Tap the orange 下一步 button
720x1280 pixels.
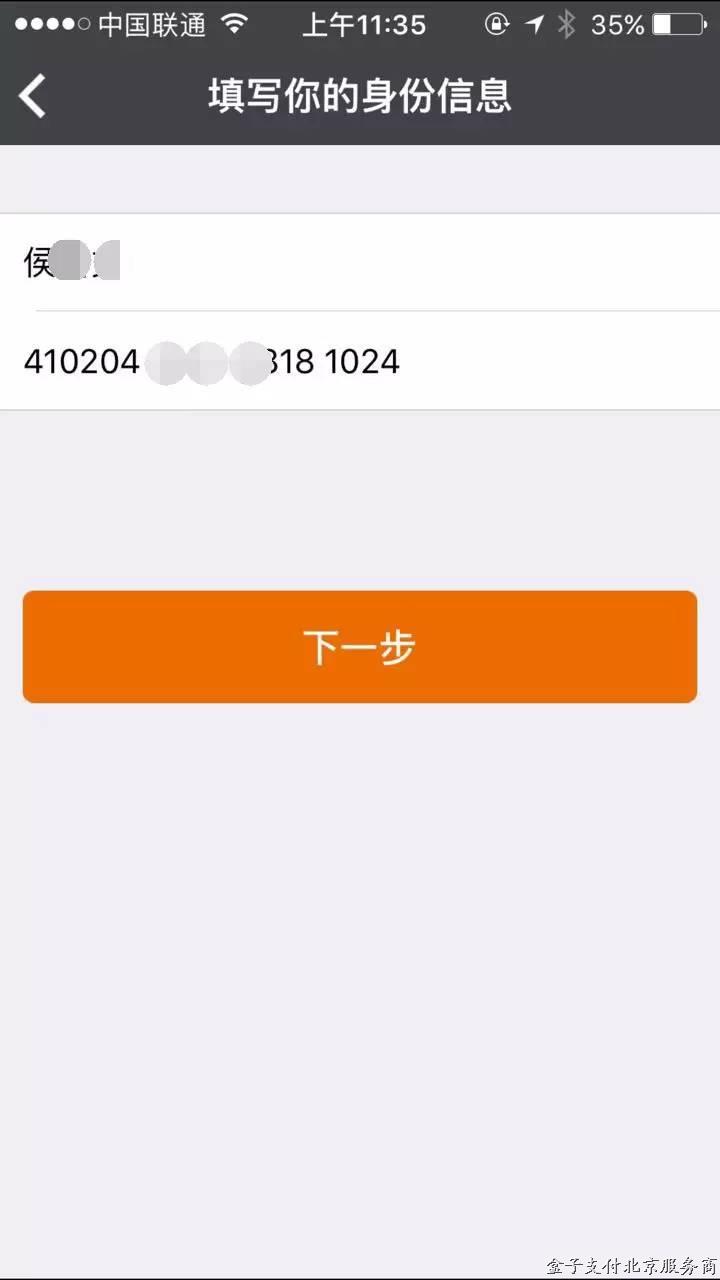pos(360,647)
